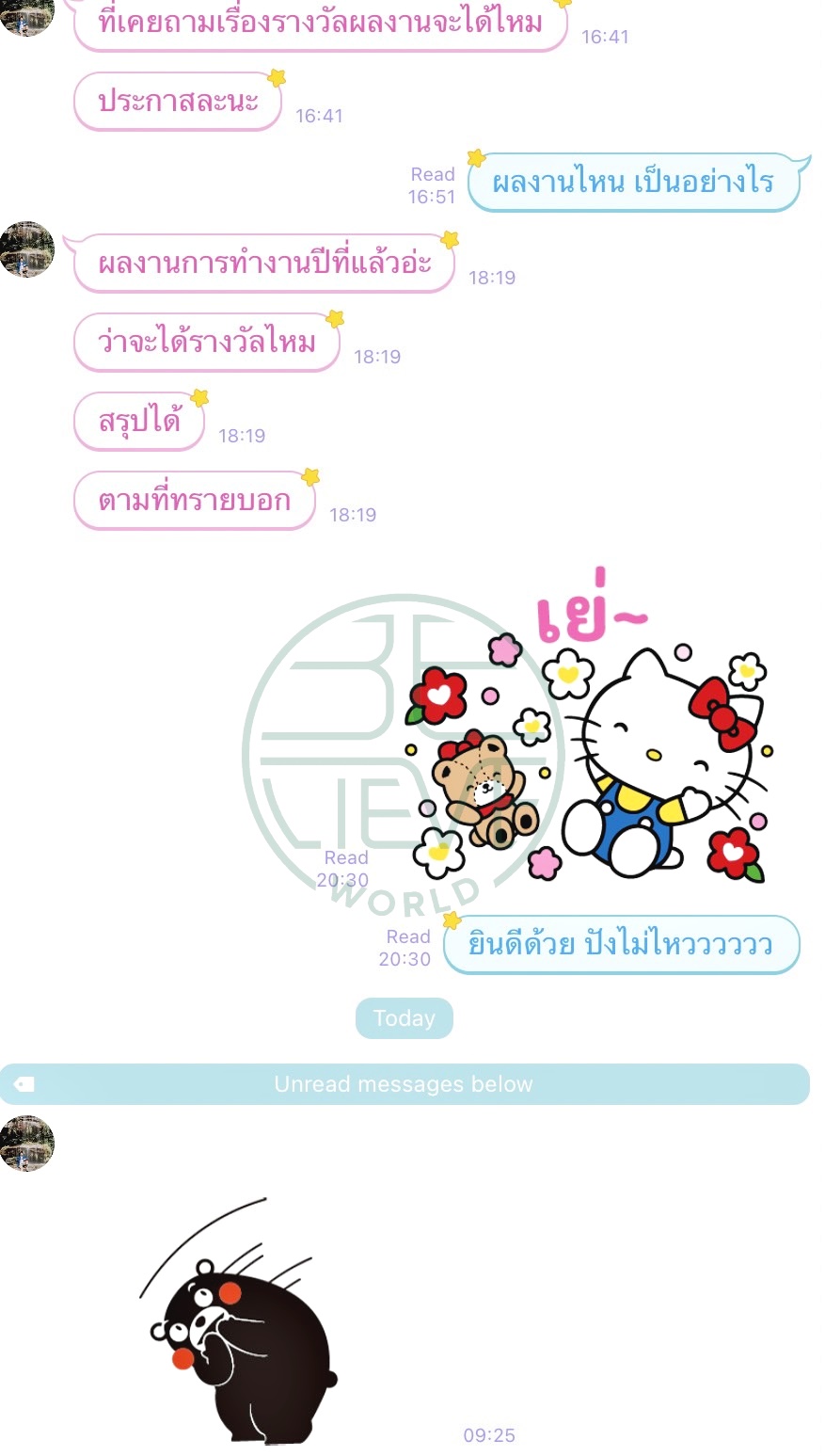Open sender's profile photo above the bear sticker

coord(27,1144)
